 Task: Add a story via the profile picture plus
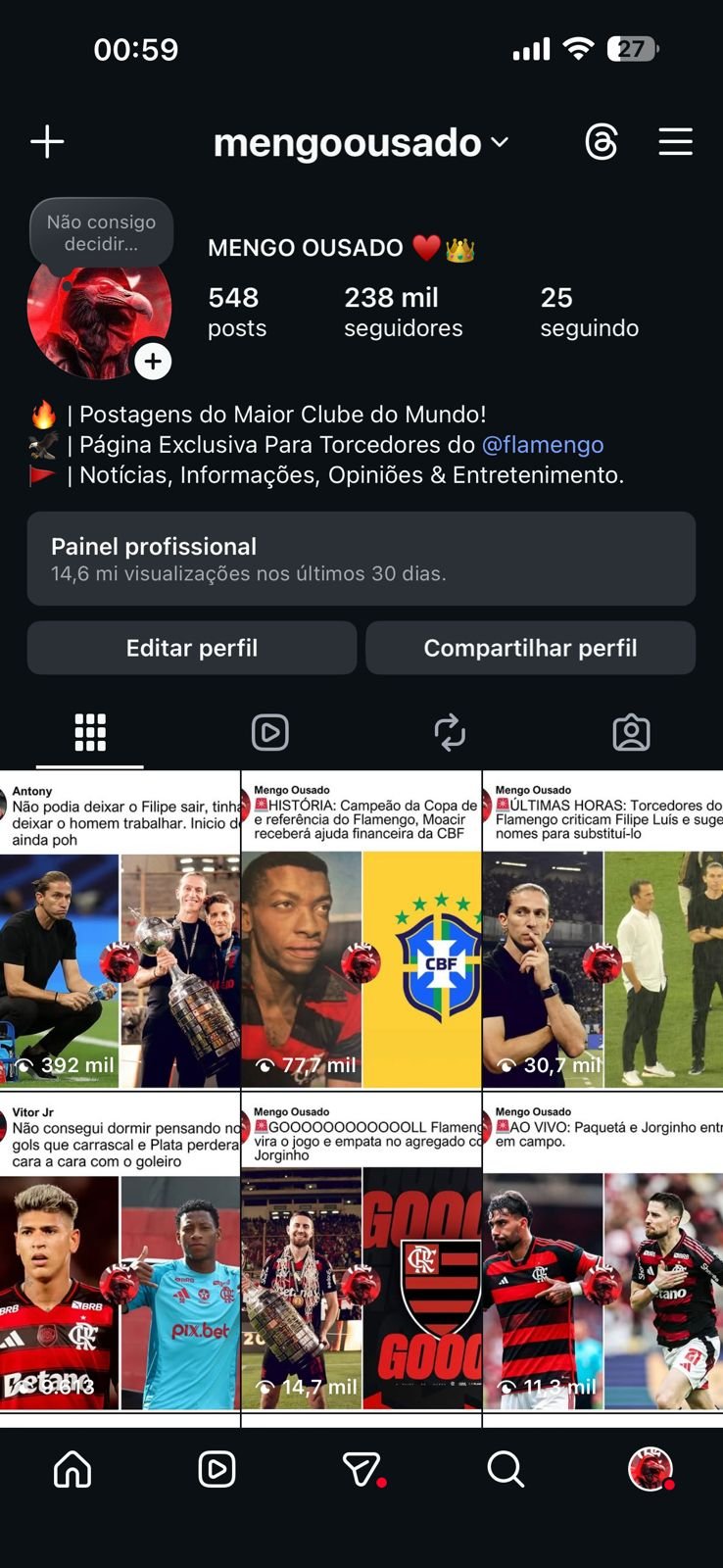(x=153, y=362)
